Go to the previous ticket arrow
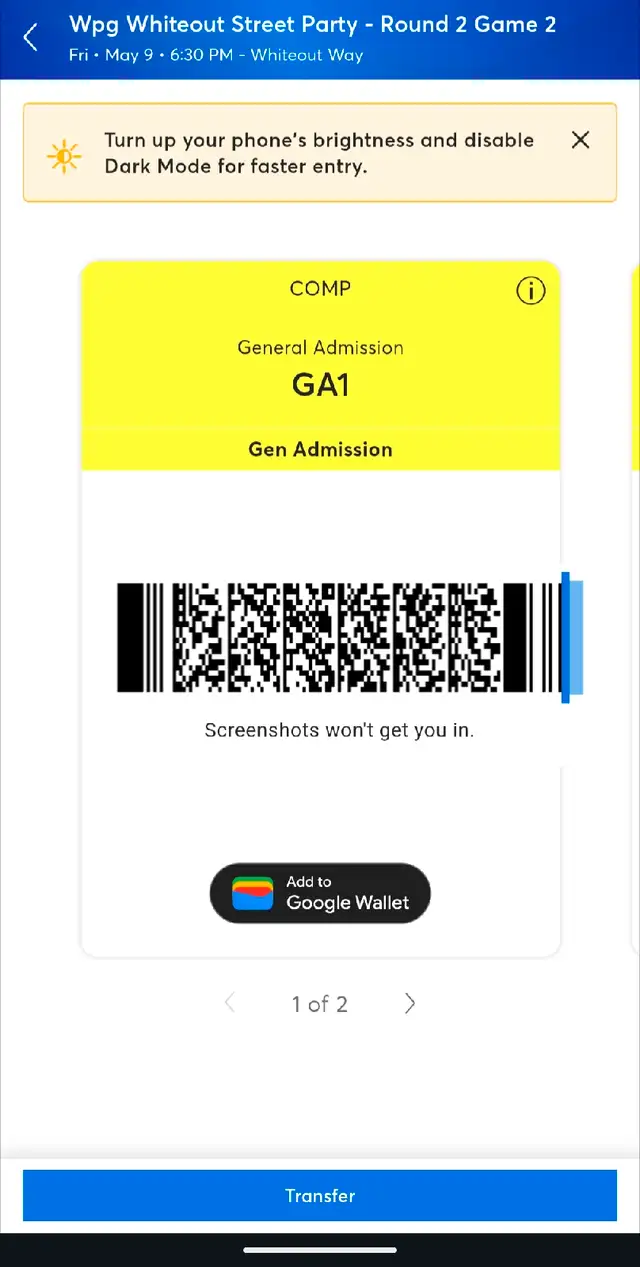The width and height of the screenshot is (640, 1267). 230,1003
